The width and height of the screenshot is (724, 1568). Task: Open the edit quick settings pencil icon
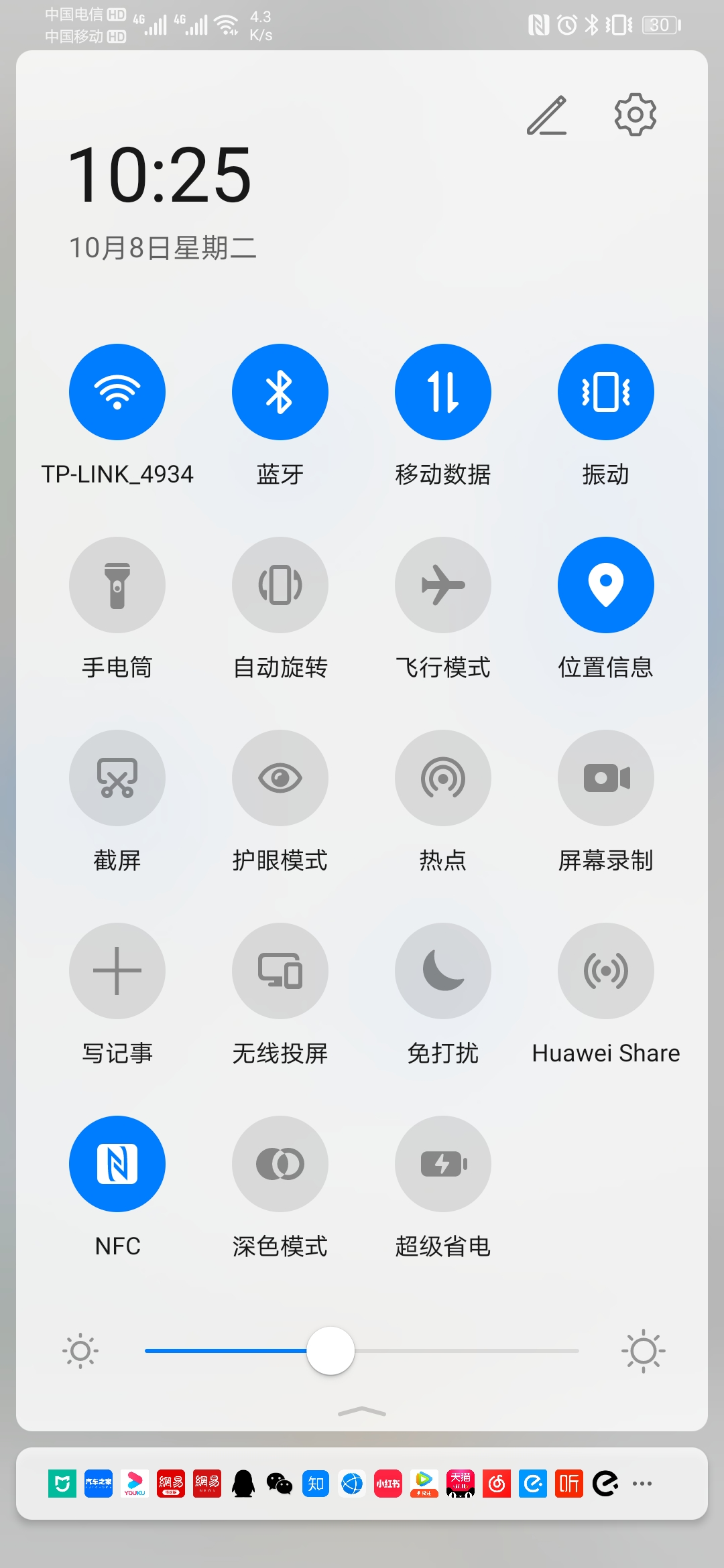546,115
